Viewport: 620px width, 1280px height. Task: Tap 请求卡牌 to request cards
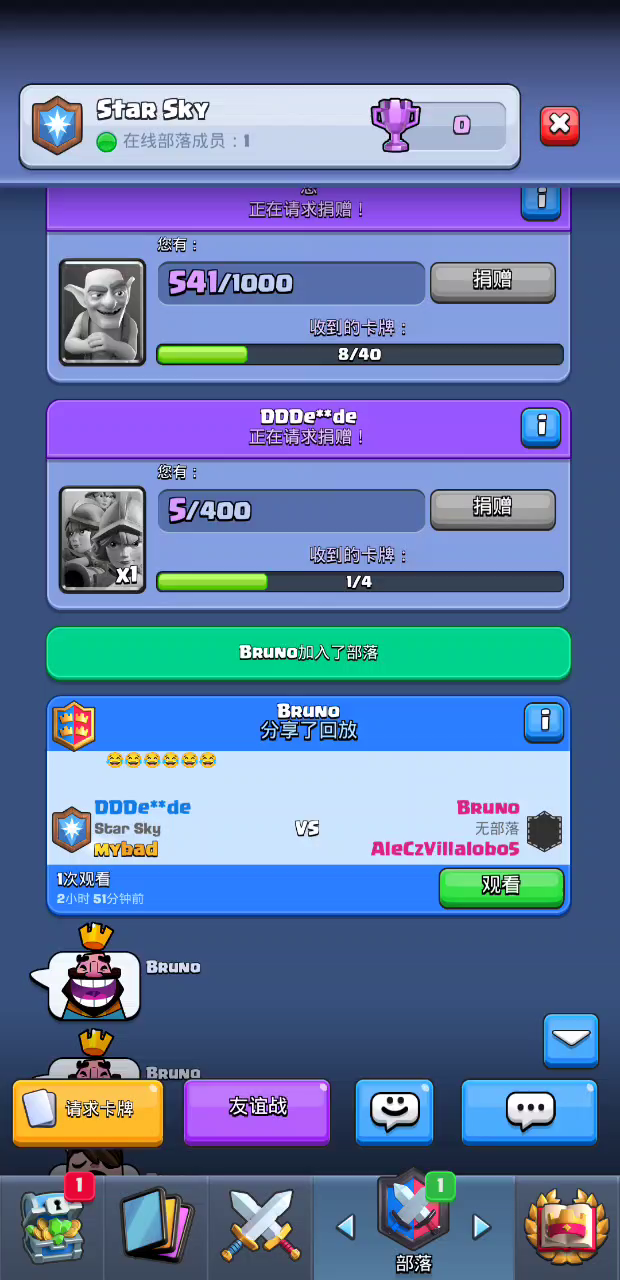coord(88,1111)
